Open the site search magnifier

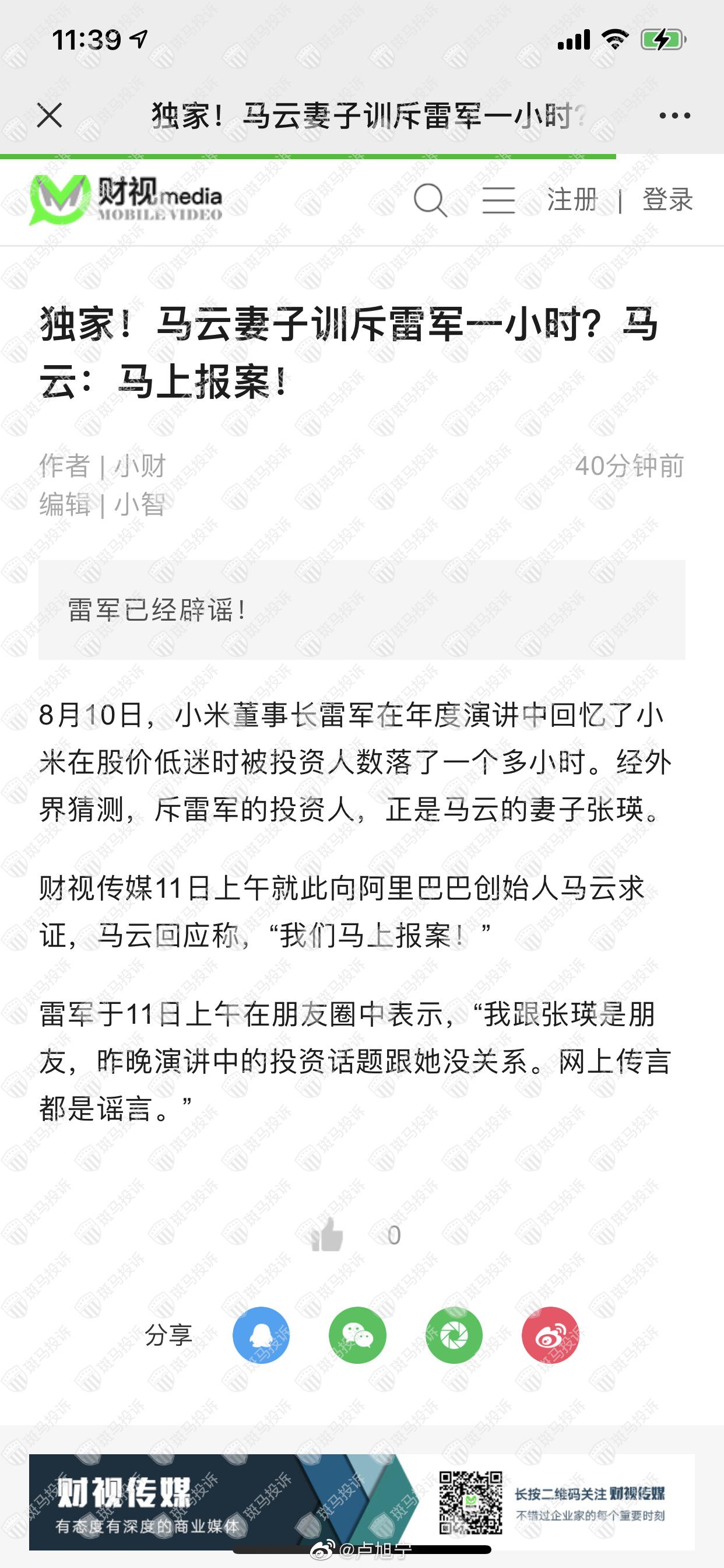click(x=430, y=199)
